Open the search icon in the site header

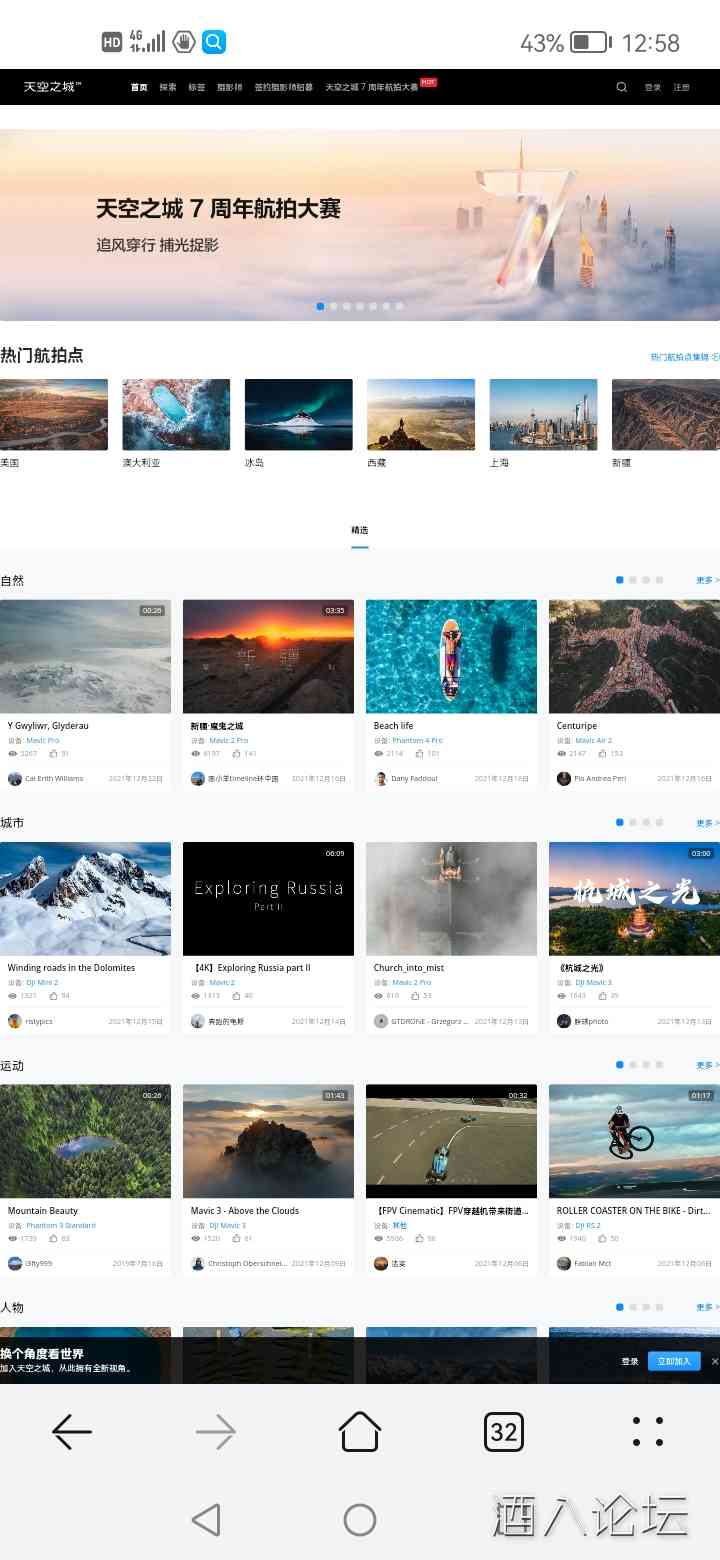621,87
